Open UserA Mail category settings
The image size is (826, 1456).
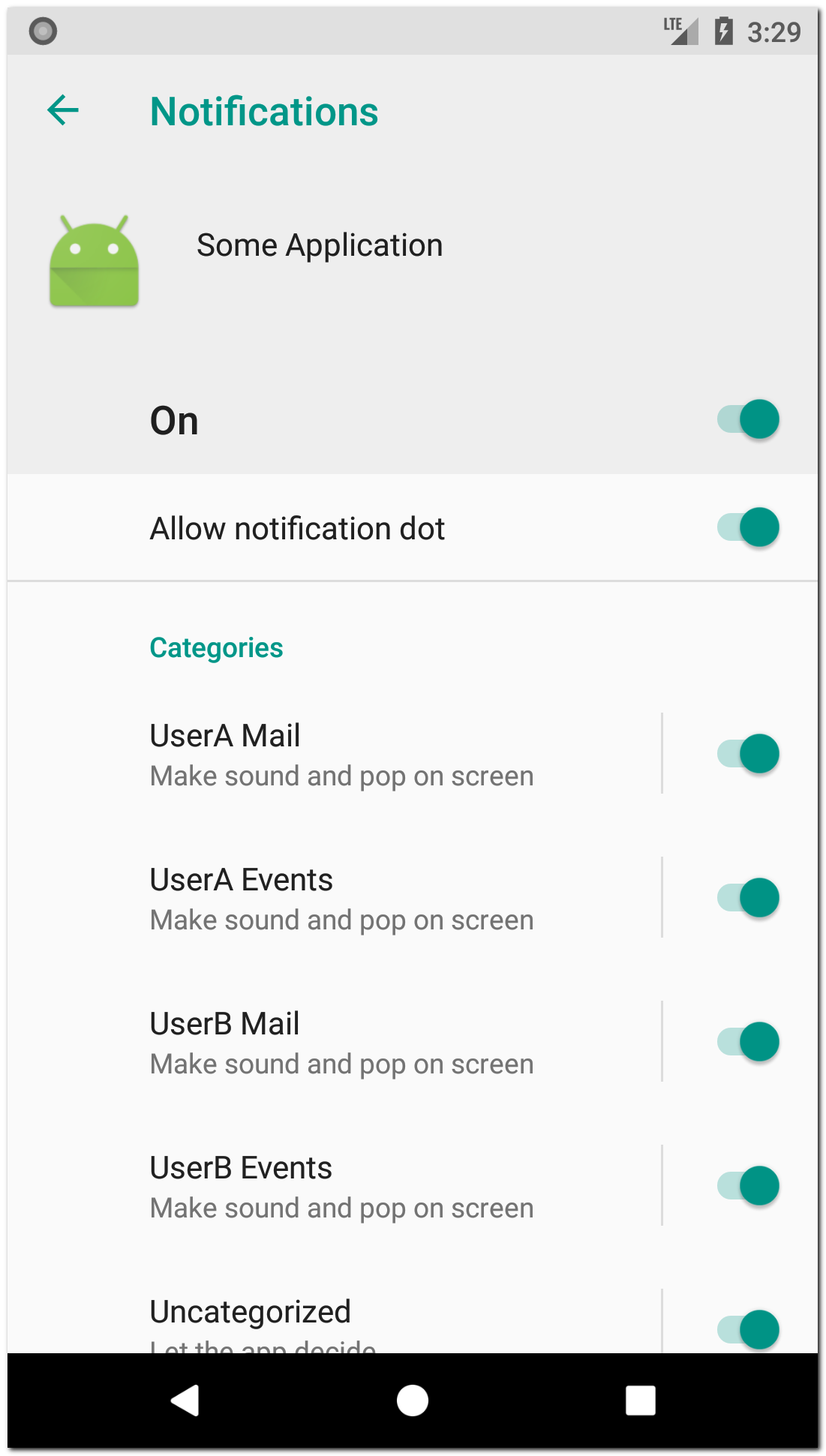[x=341, y=754]
